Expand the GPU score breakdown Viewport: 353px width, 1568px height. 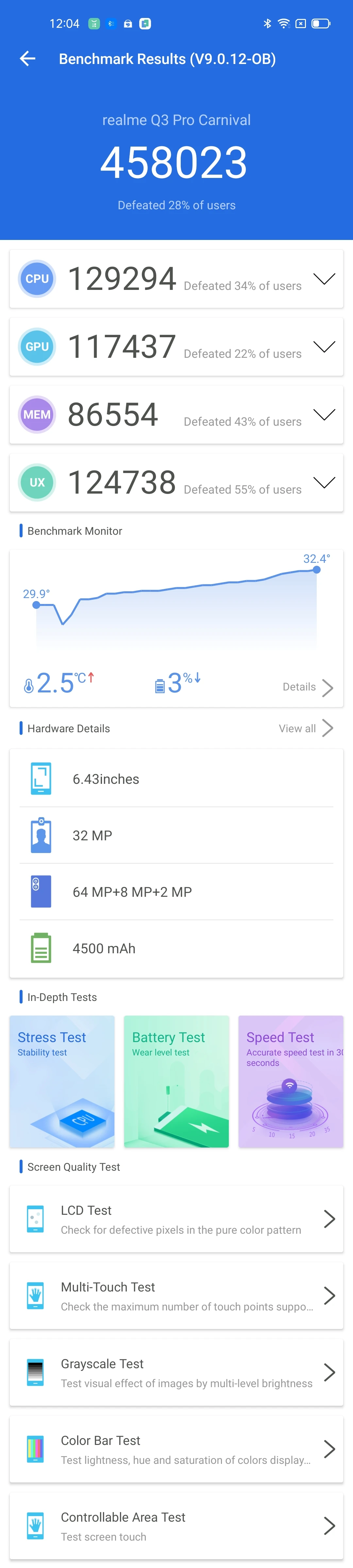click(324, 347)
